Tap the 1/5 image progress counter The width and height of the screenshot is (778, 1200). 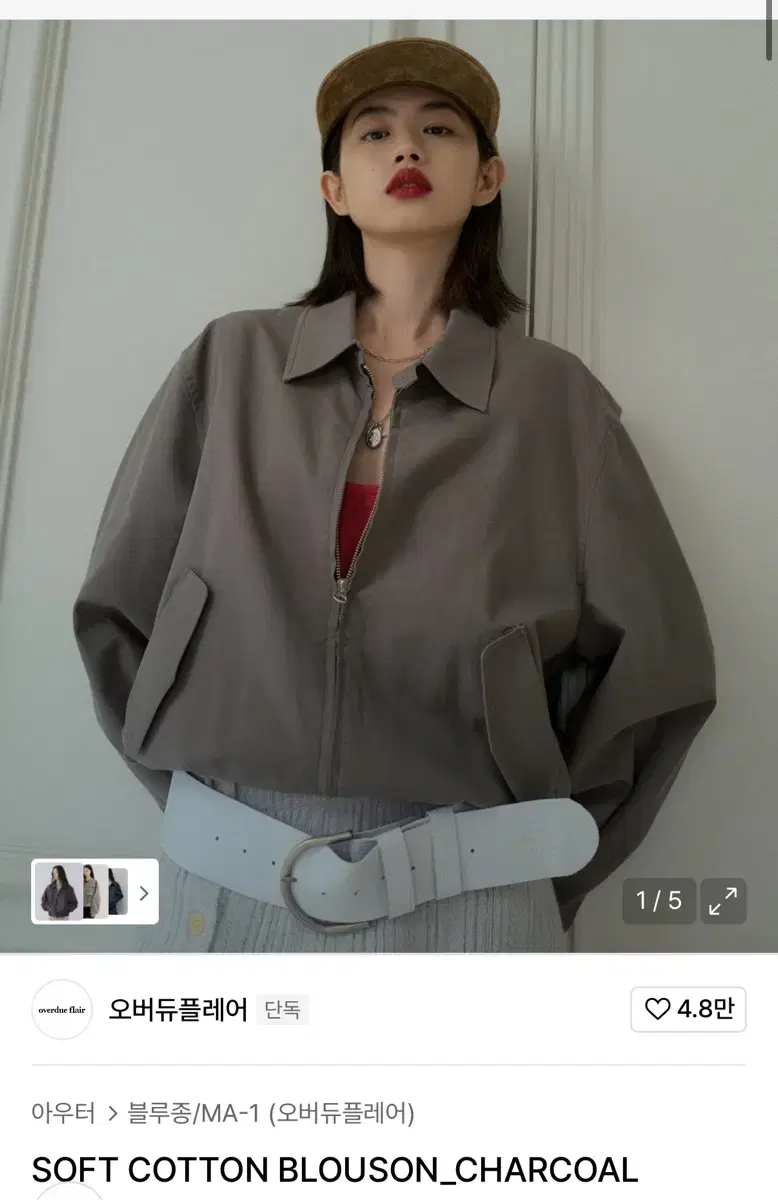click(x=659, y=899)
